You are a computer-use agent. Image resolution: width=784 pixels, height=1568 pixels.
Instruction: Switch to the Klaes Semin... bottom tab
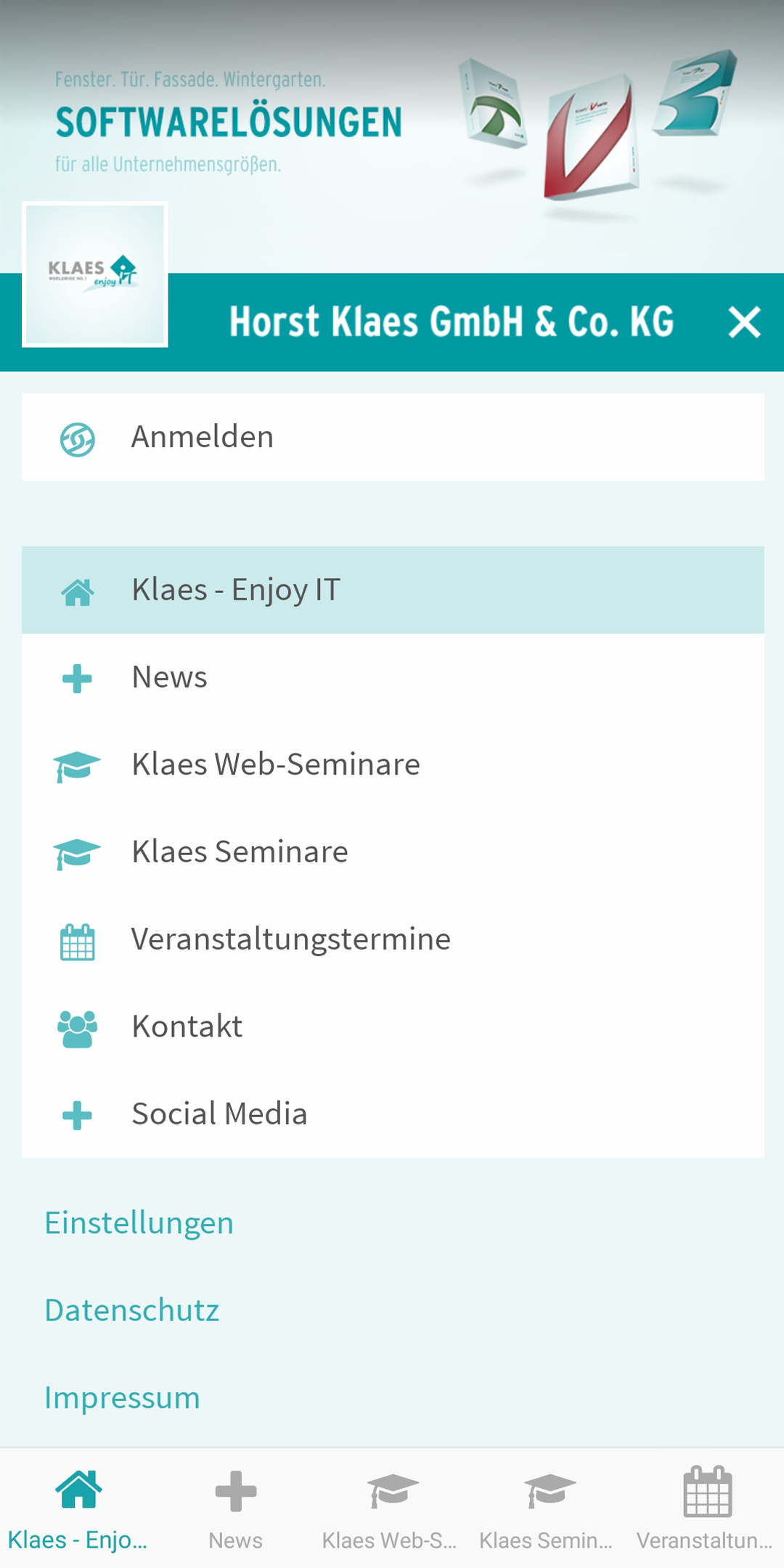coord(547,1508)
